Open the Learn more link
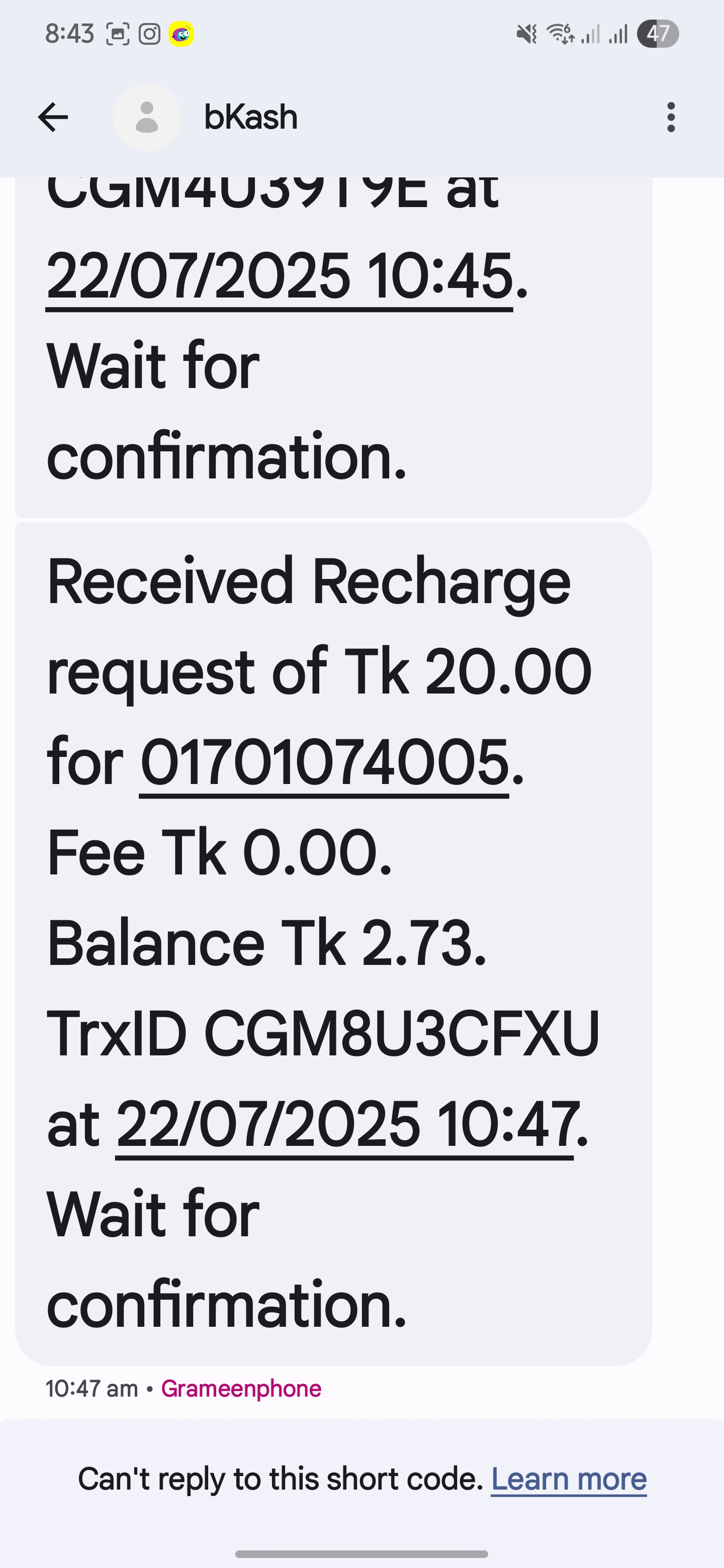The image size is (724, 1568). pos(569,1479)
